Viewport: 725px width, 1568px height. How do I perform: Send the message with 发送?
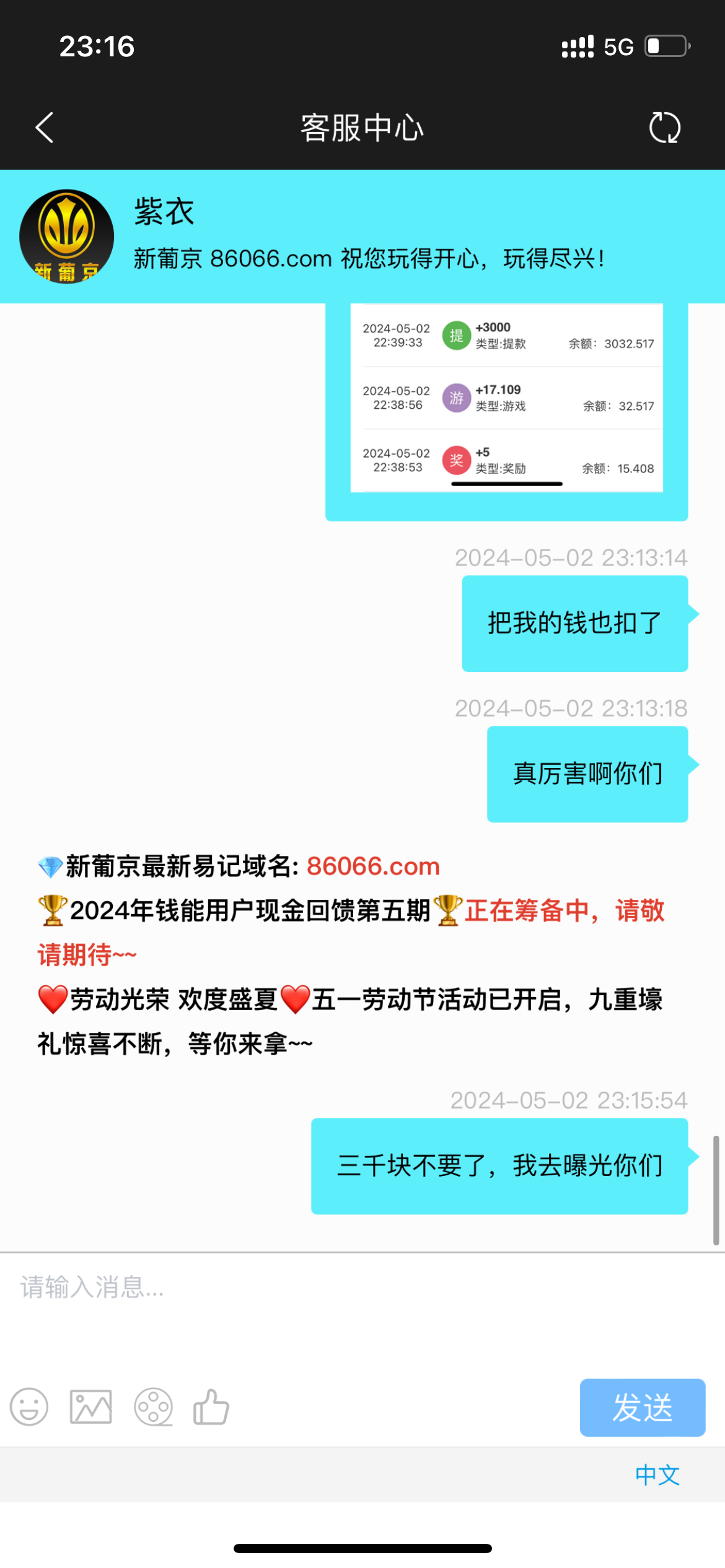pos(642,1407)
